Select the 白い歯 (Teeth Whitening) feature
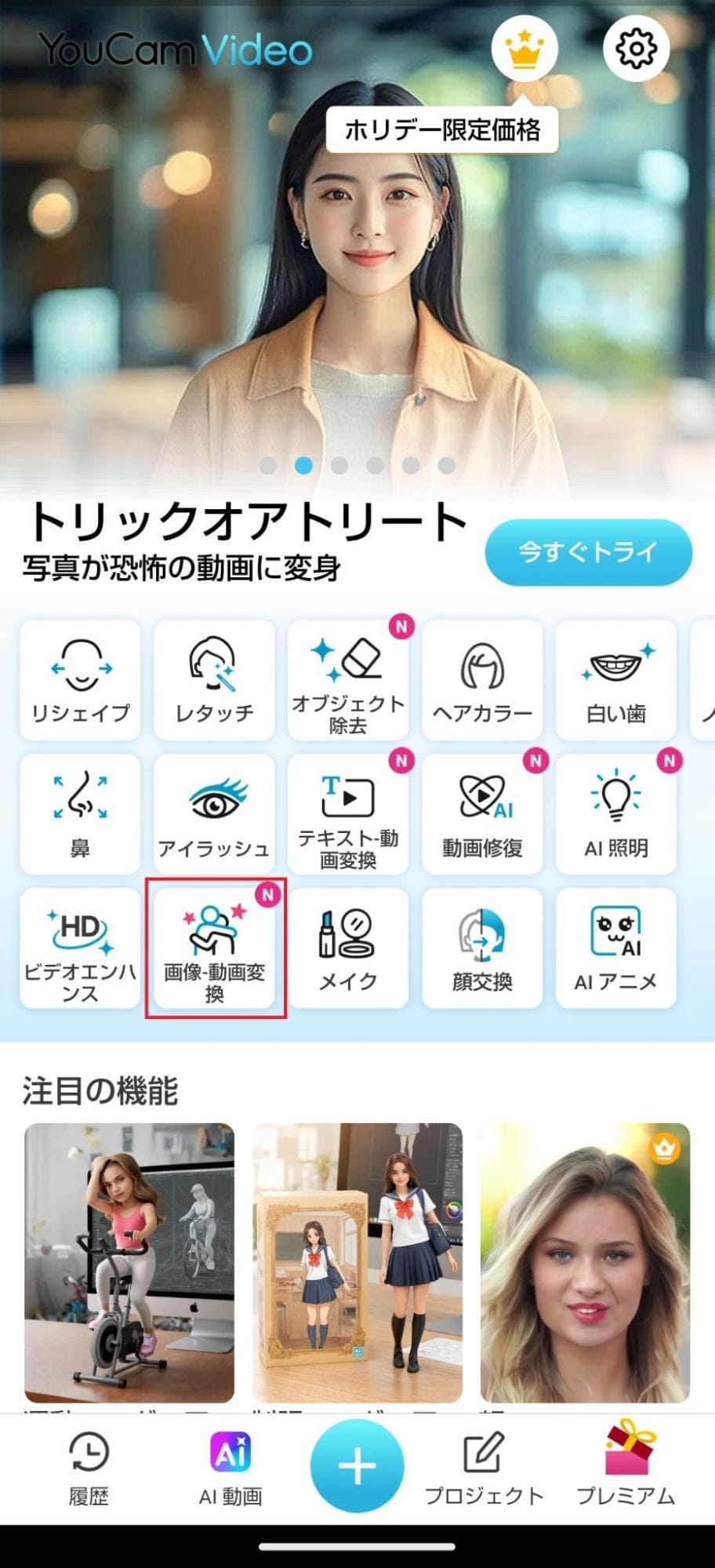The width and height of the screenshot is (715, 1568). coord(615,679)
